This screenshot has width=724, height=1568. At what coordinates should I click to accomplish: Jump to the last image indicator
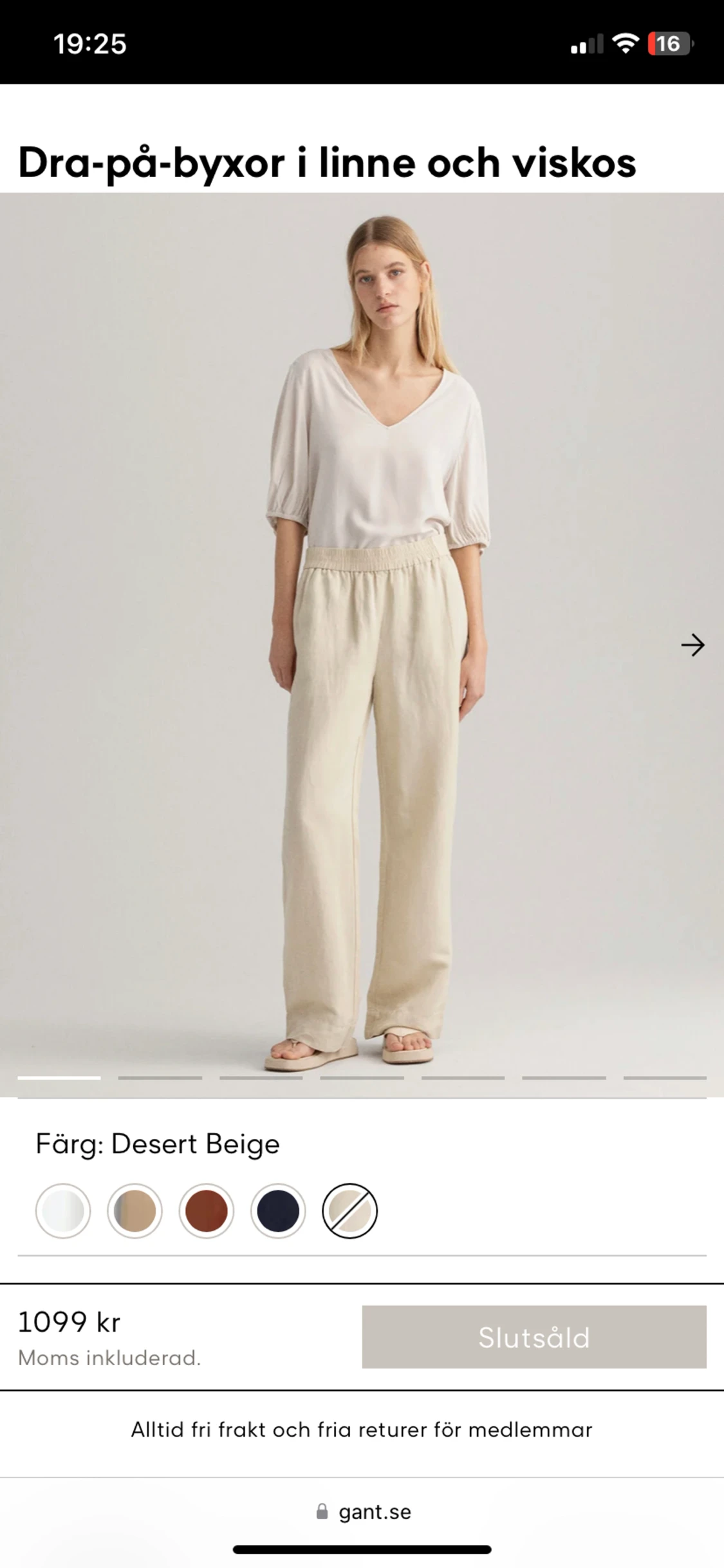click(664, 1077)
